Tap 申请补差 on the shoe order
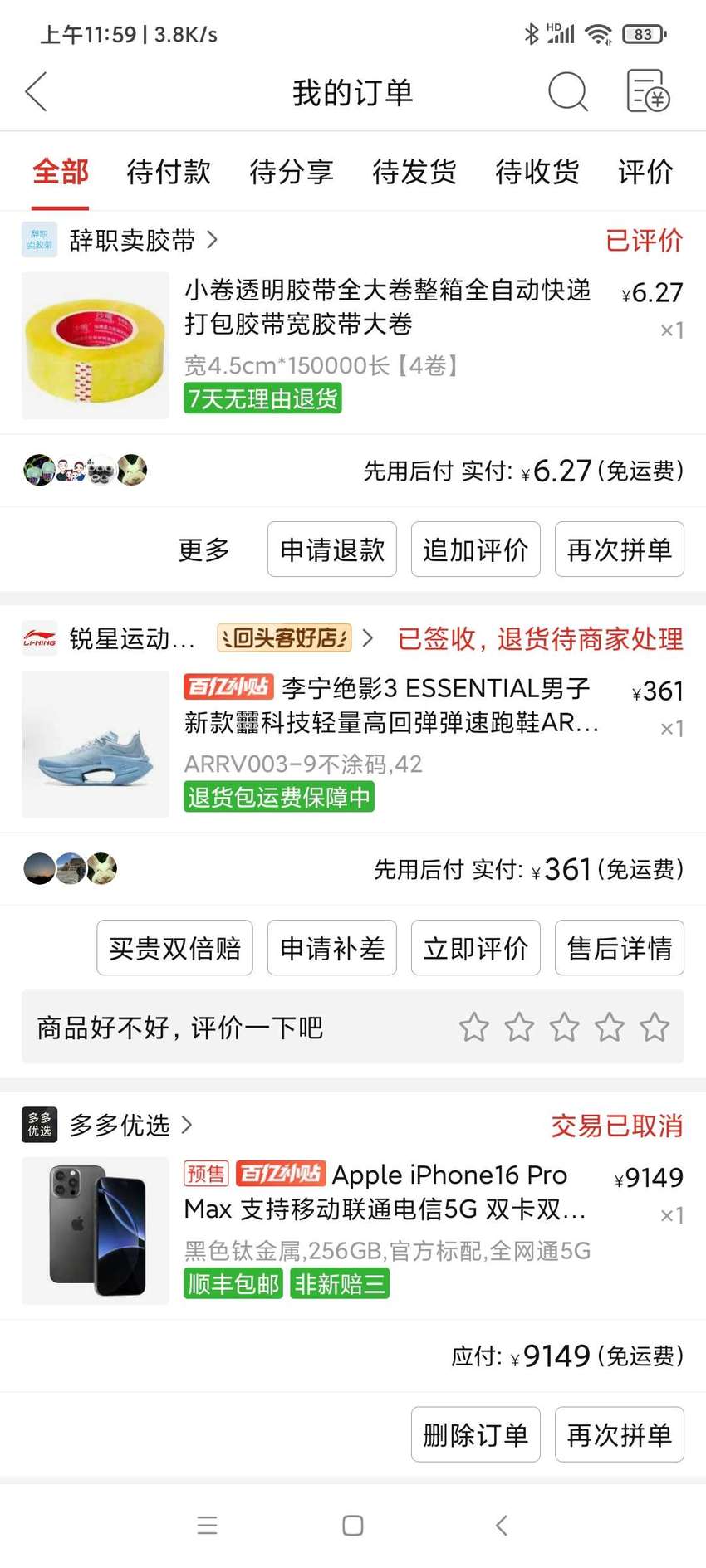 coord(332,948)
